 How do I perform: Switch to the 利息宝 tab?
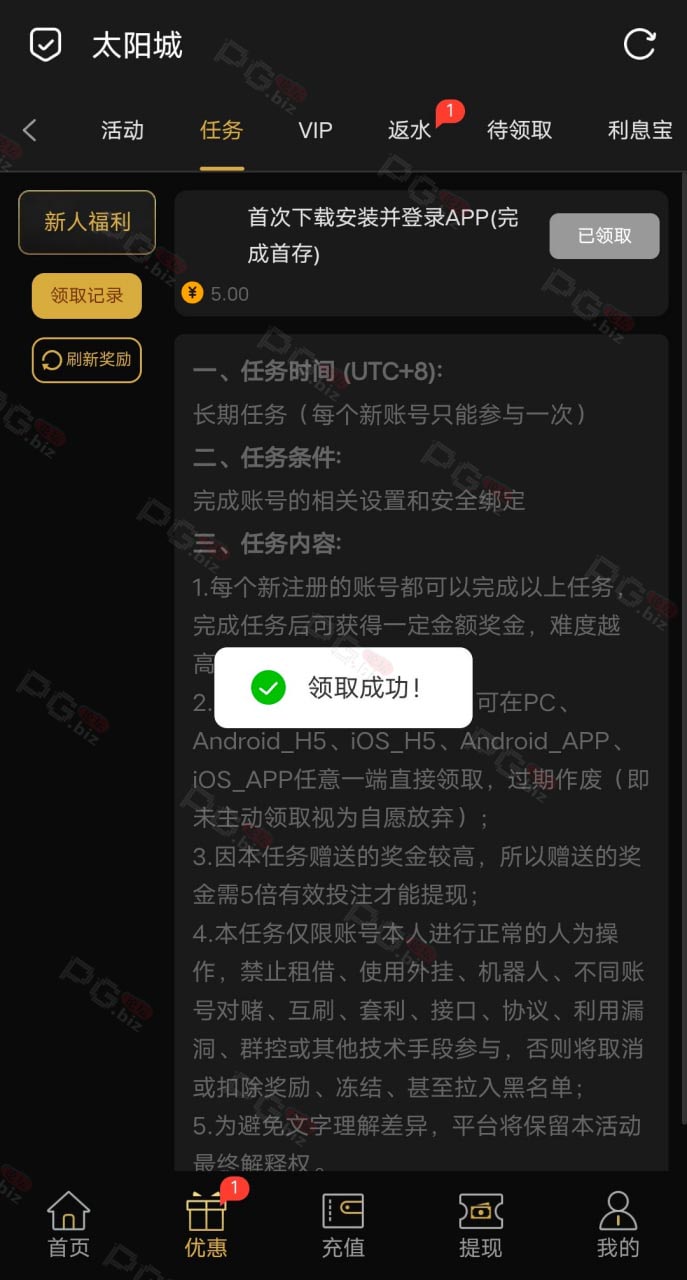click(640, 130)
